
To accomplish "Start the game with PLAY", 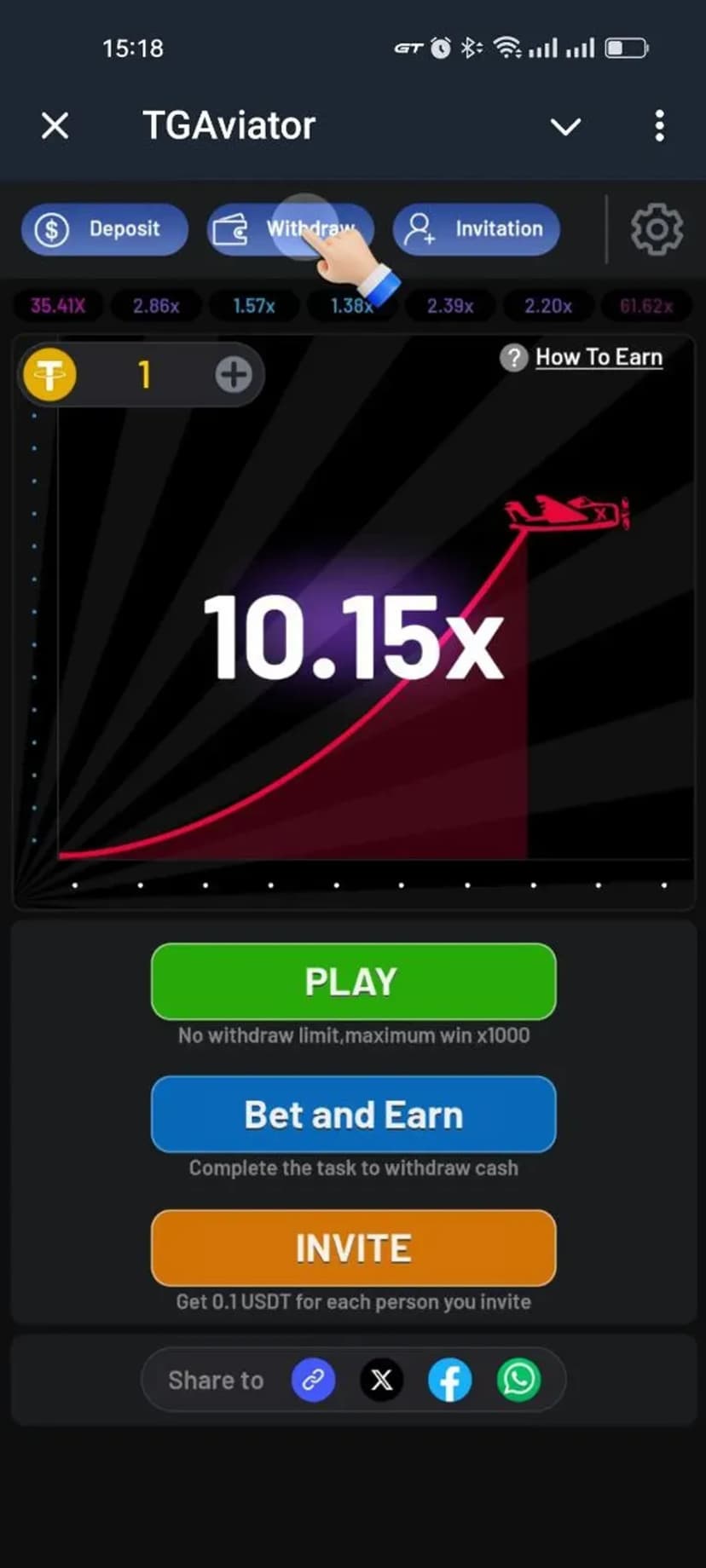I will [x=353, y=982].
